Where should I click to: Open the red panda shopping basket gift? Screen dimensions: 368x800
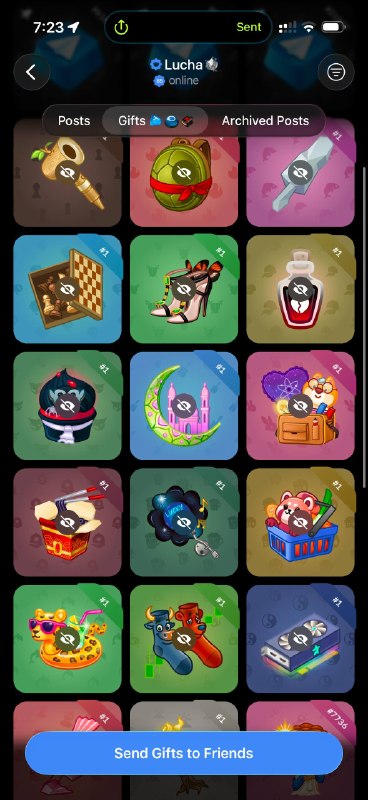(x=300, y=522)
